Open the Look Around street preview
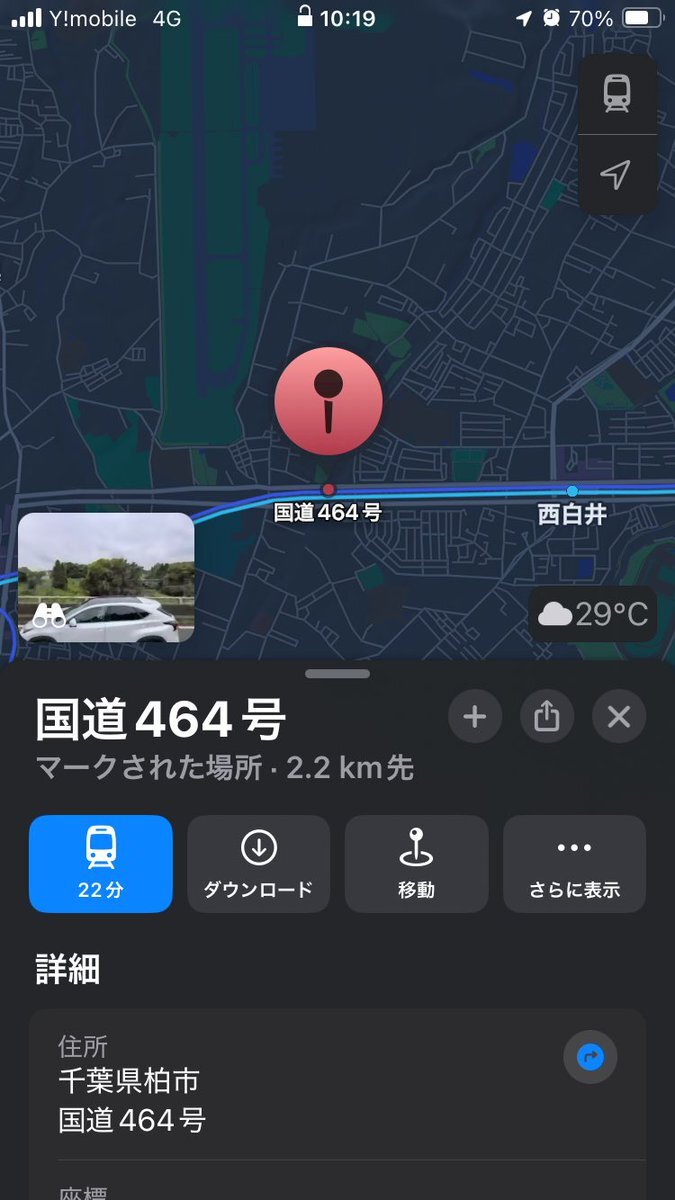Screen dimensions: 675x1200 [x=106, y=577]
